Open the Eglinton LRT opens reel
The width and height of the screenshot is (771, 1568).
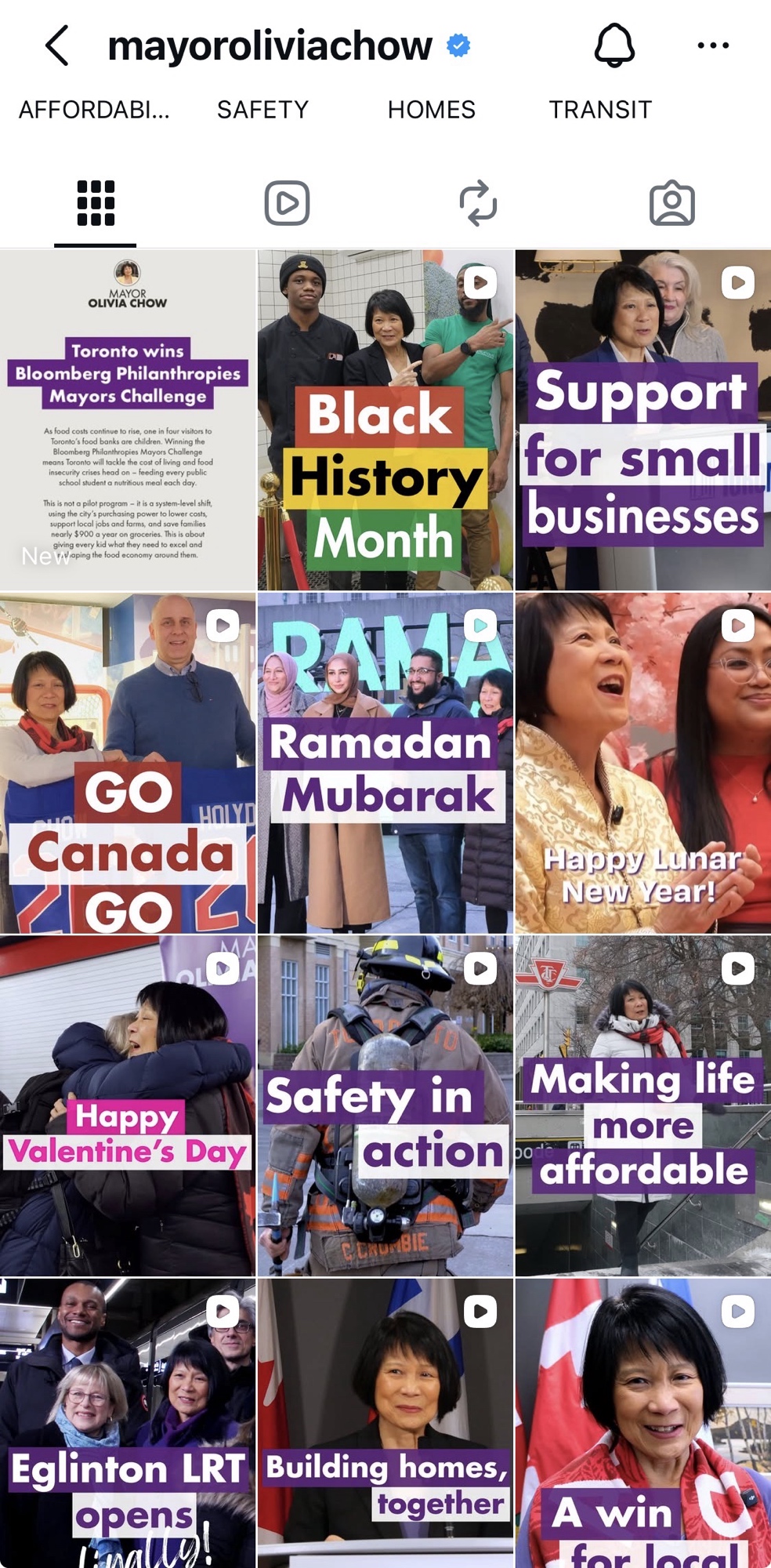point(128,1423)
